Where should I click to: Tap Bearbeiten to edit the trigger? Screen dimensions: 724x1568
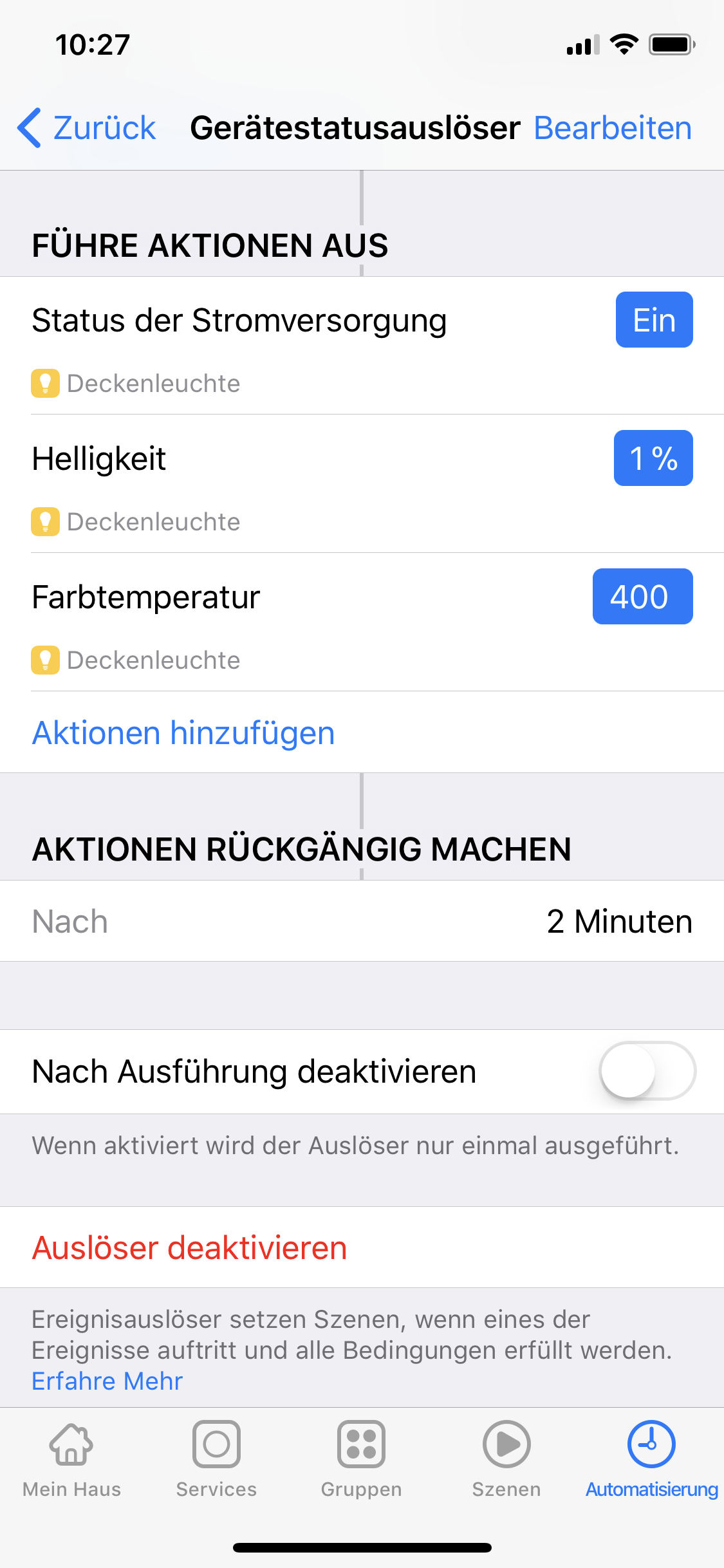(612, 128)
